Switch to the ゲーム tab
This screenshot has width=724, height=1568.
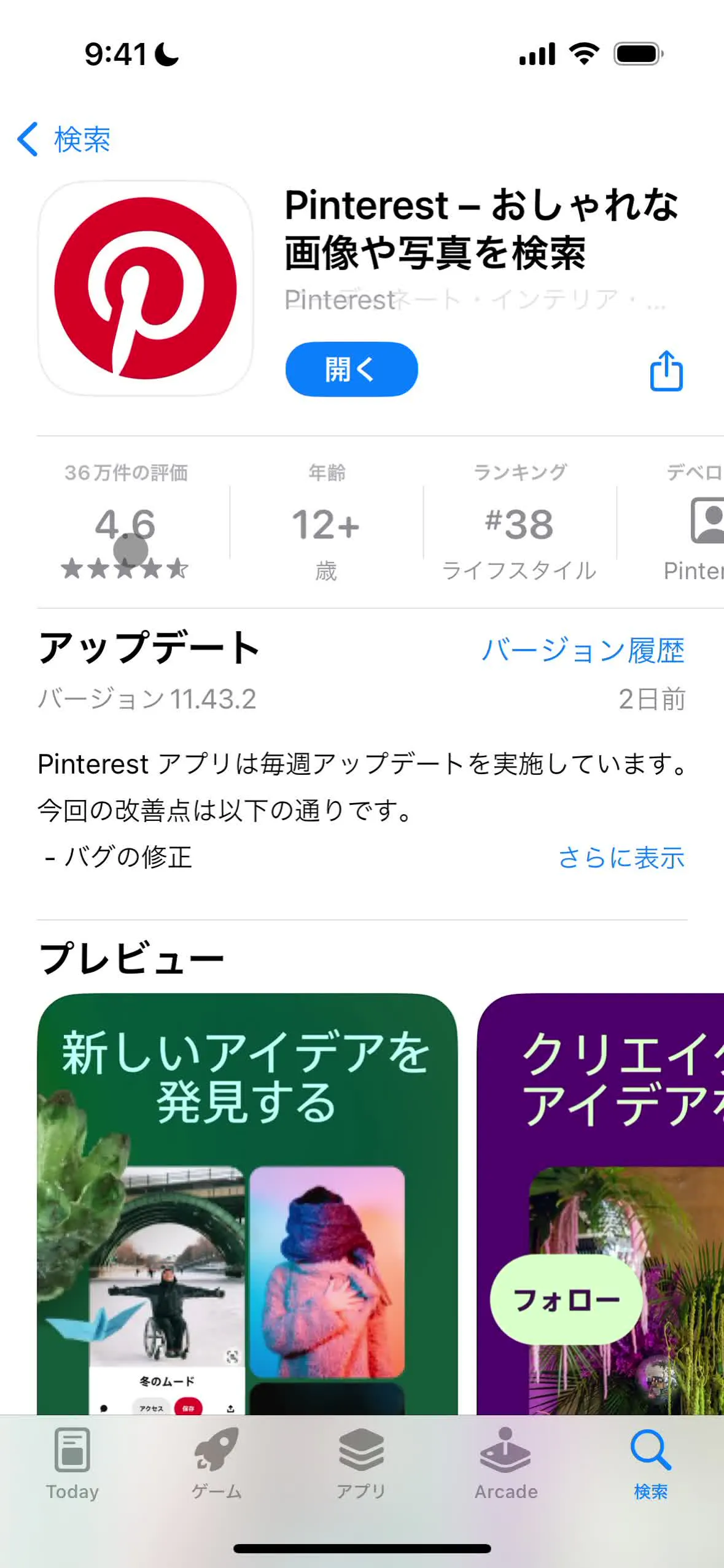pyautogui.click(x=217, y=1464)
